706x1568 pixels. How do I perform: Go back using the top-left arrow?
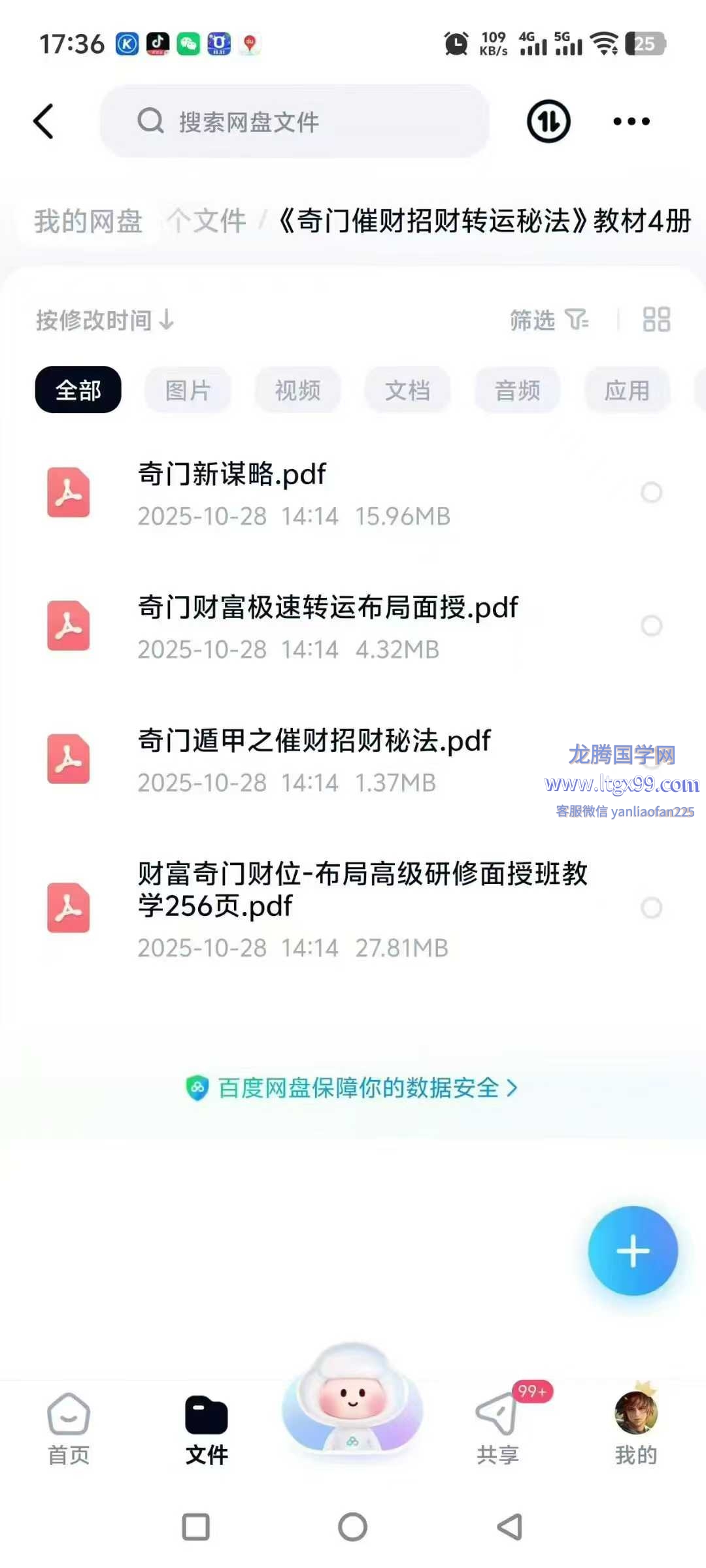point(44,122)
